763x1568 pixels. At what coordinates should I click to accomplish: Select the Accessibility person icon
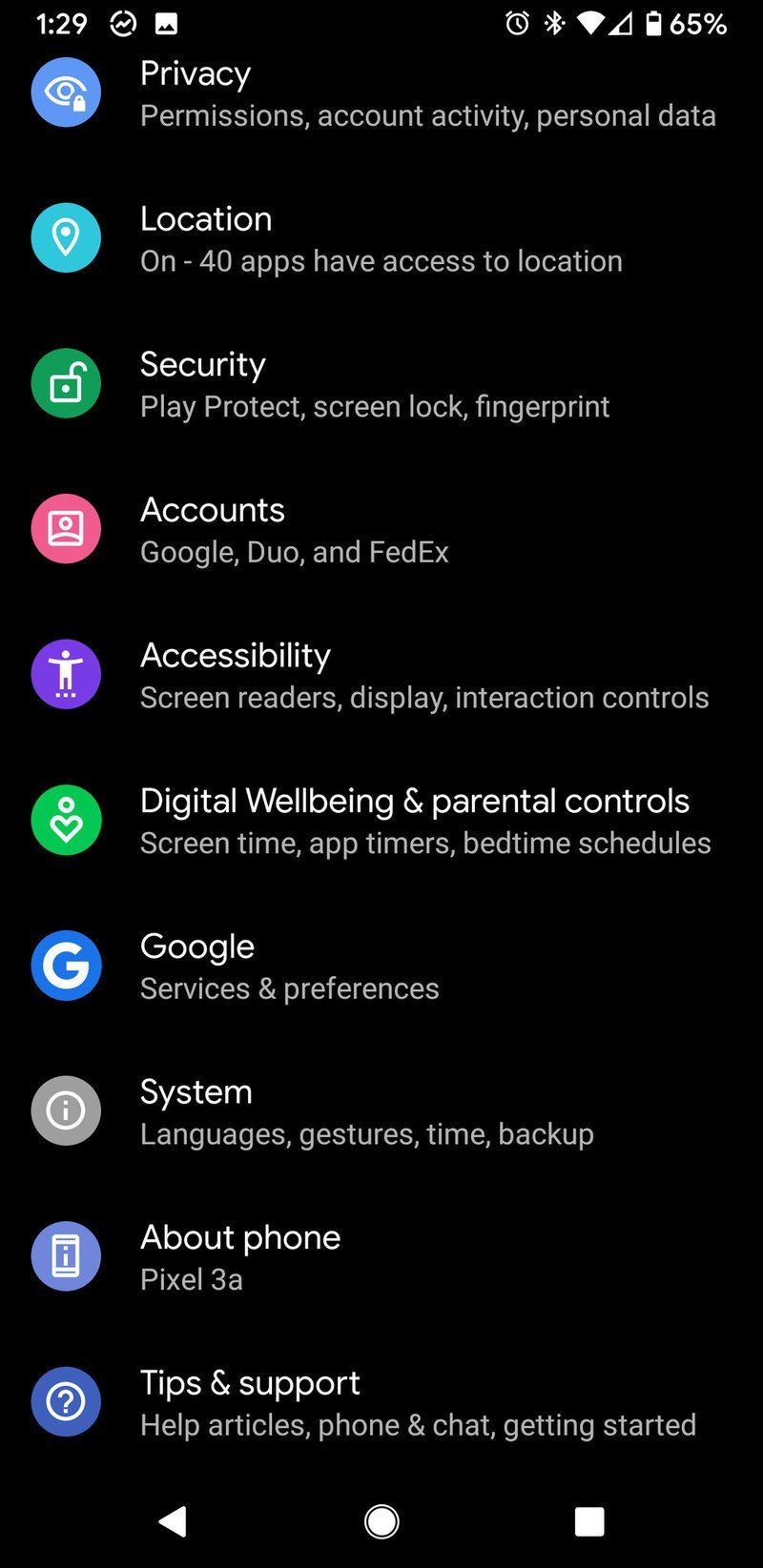(66, 674)
